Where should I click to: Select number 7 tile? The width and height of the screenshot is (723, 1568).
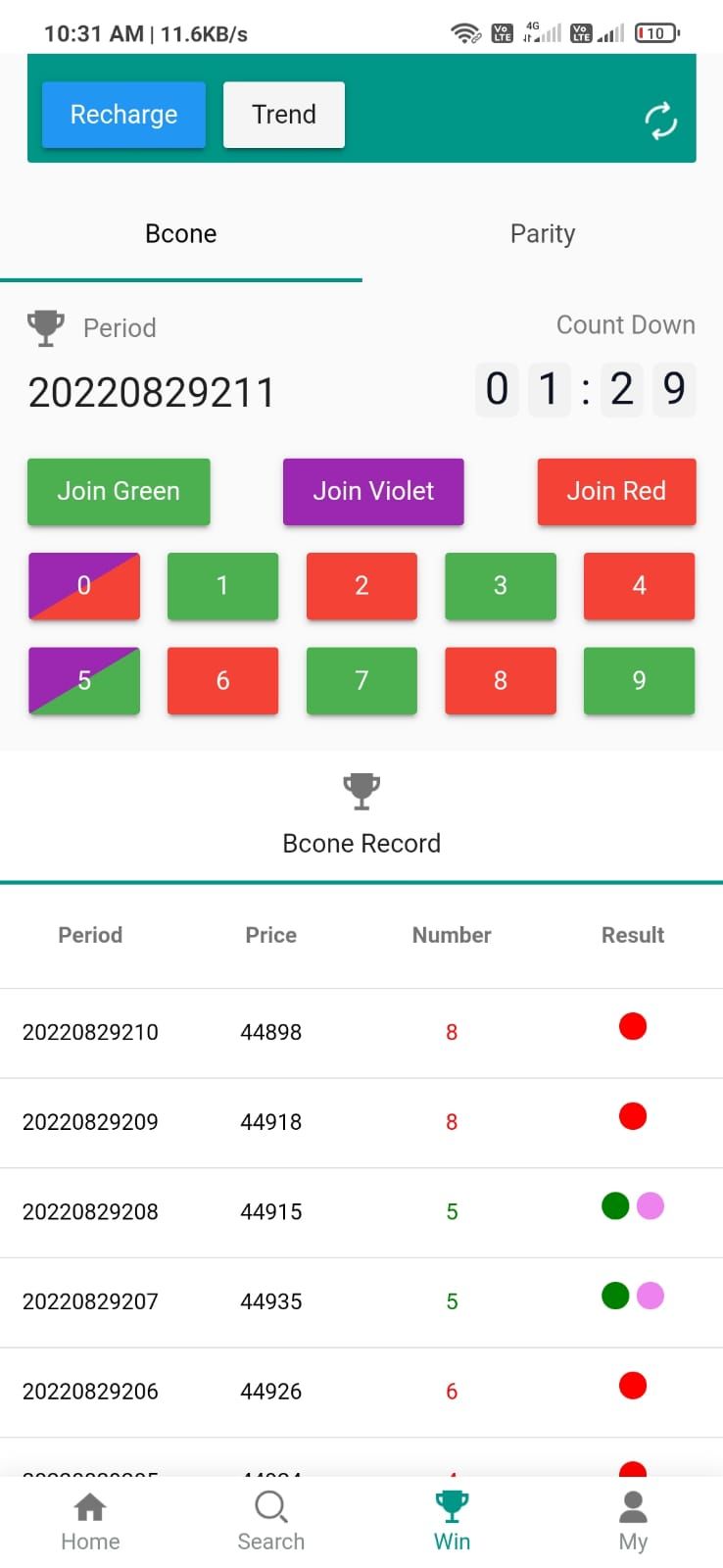click(361, 680)
